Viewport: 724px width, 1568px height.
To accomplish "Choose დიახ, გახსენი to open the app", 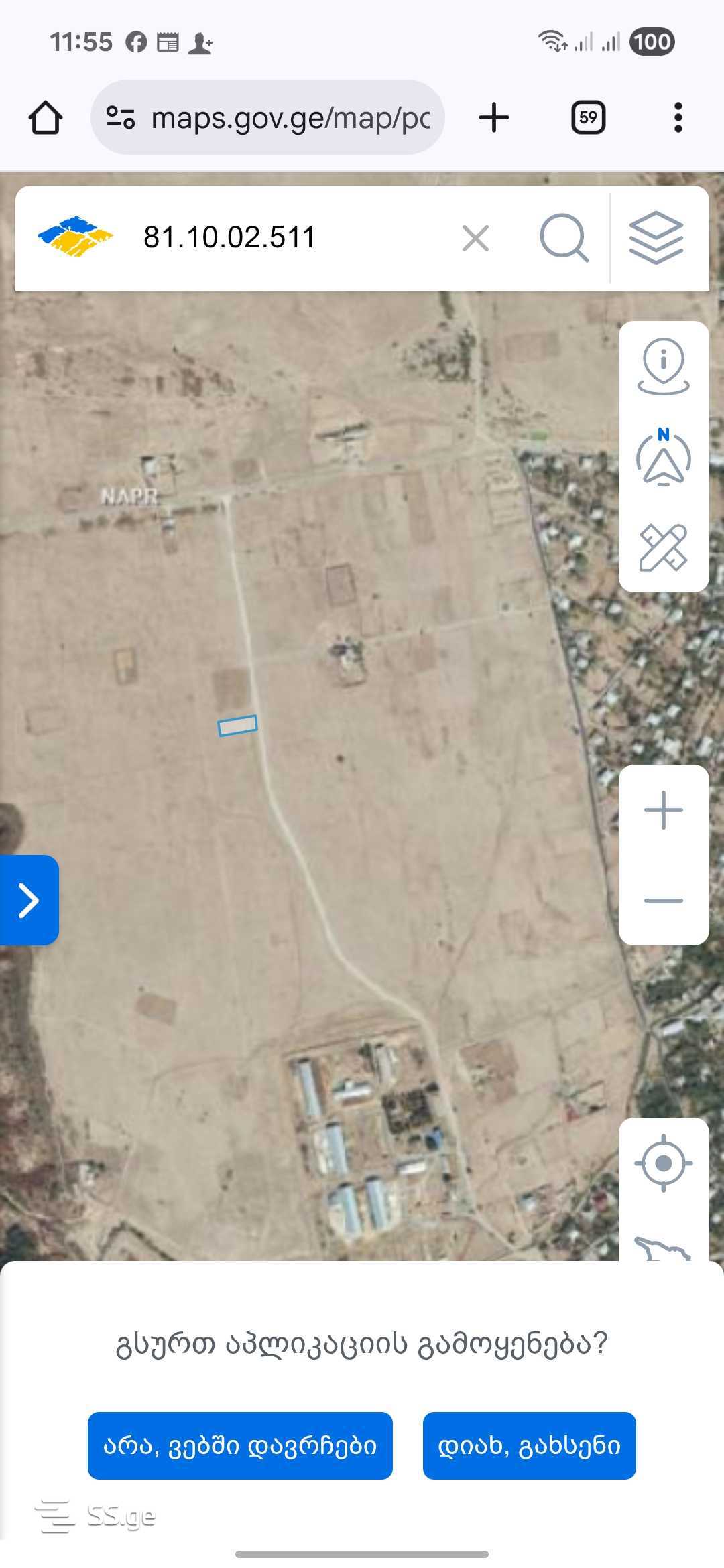I will click(x=529, y=1445).
